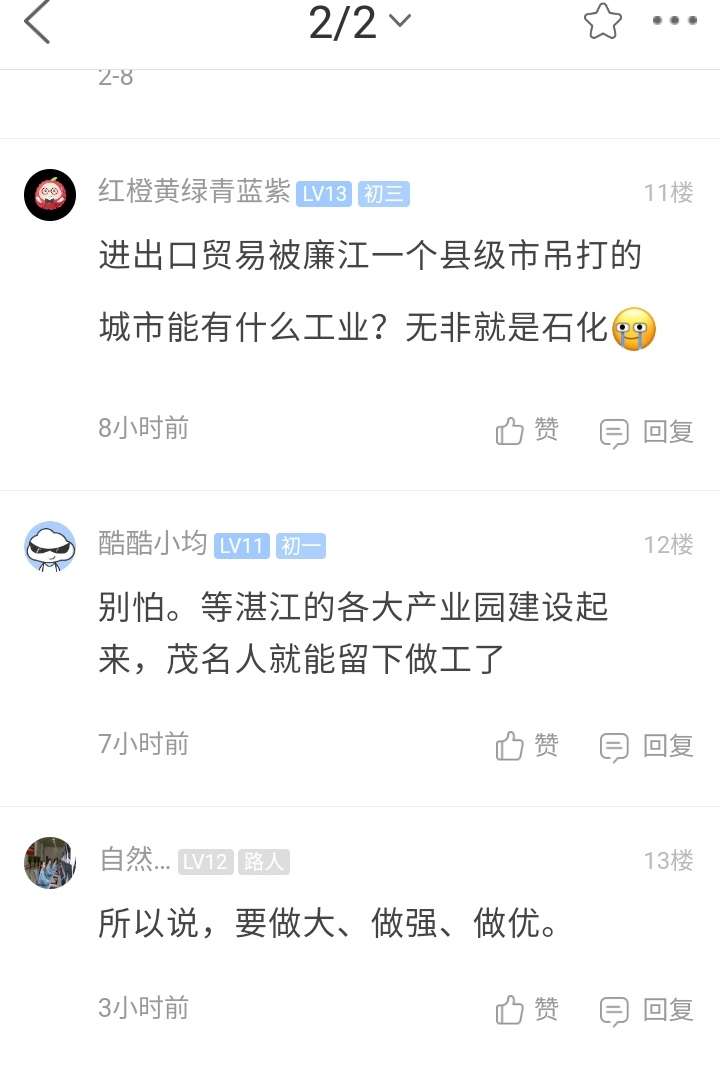The image size is (720, 1069).
Task: Open the 2/2 page selector dropdown
Action: click(359, 23)
